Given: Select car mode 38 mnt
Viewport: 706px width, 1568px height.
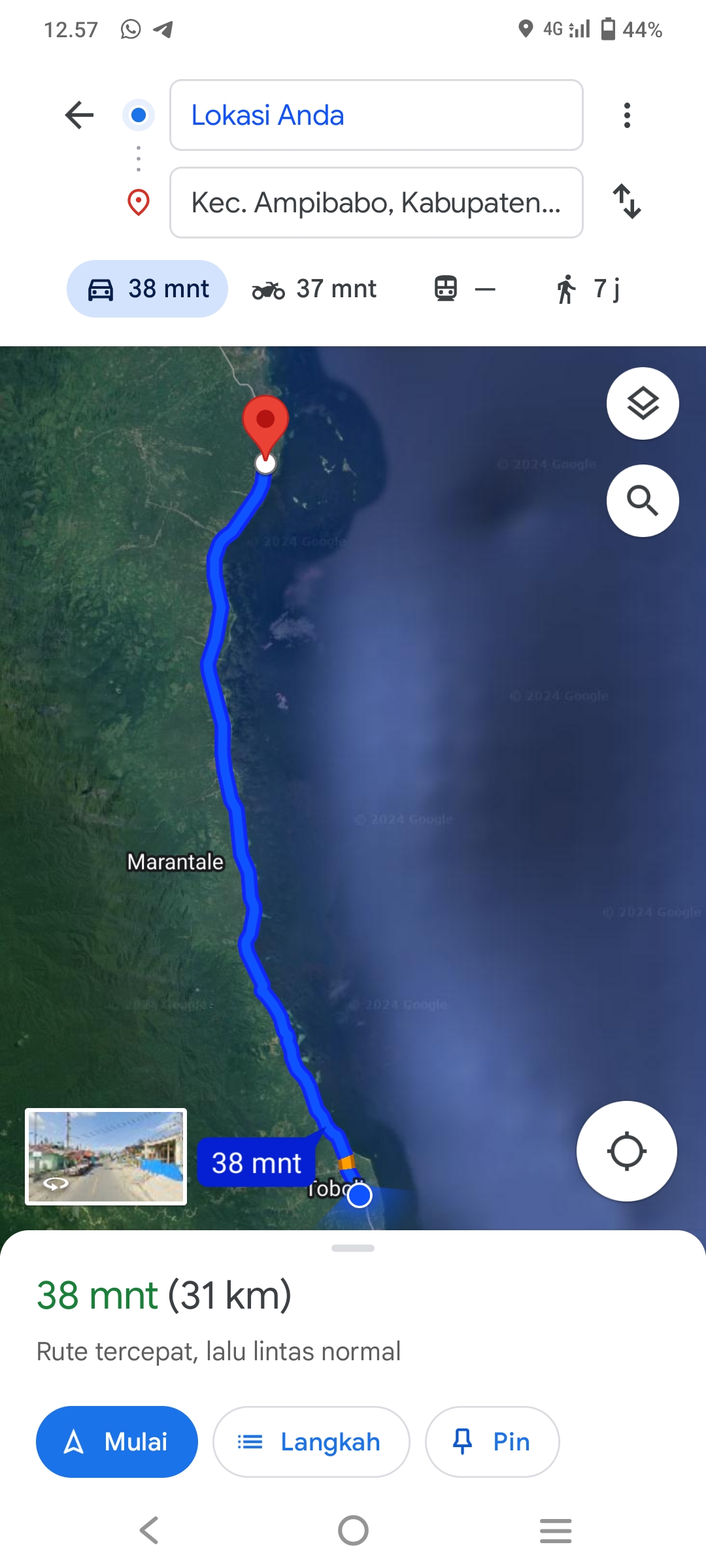Looking at the screenshot, I should [147, 289].
